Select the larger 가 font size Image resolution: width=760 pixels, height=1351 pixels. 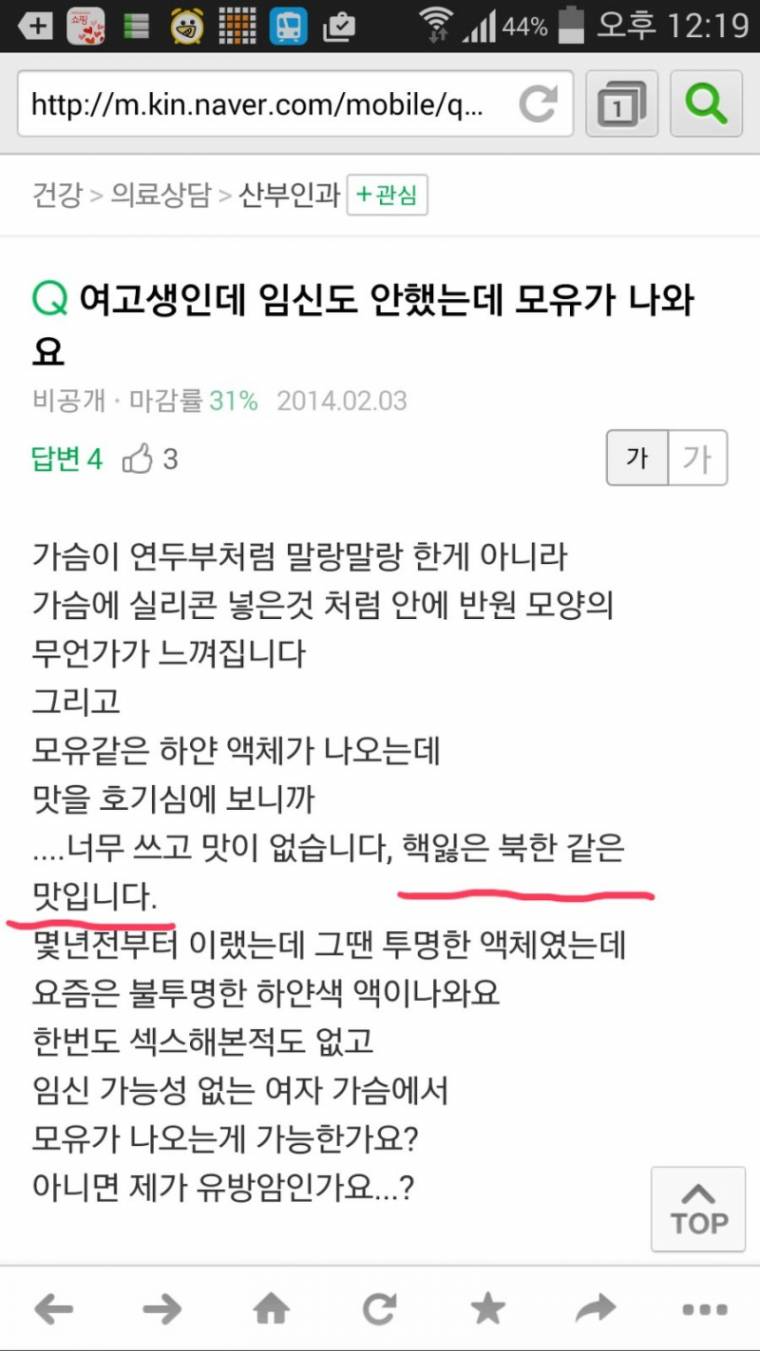pos(697,458)
